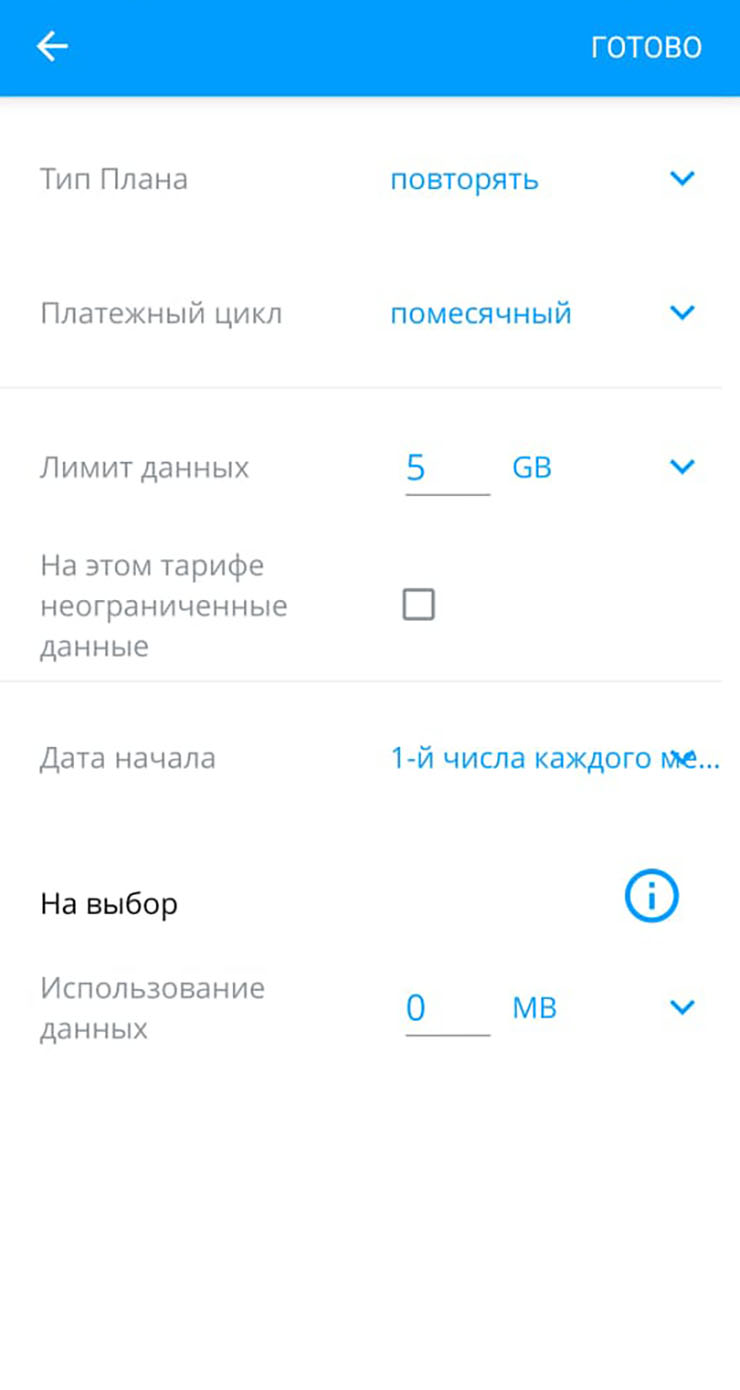Tap ГОТОВО to save the plan
This screenshot has height=1390, width=740.
point(646,48)
